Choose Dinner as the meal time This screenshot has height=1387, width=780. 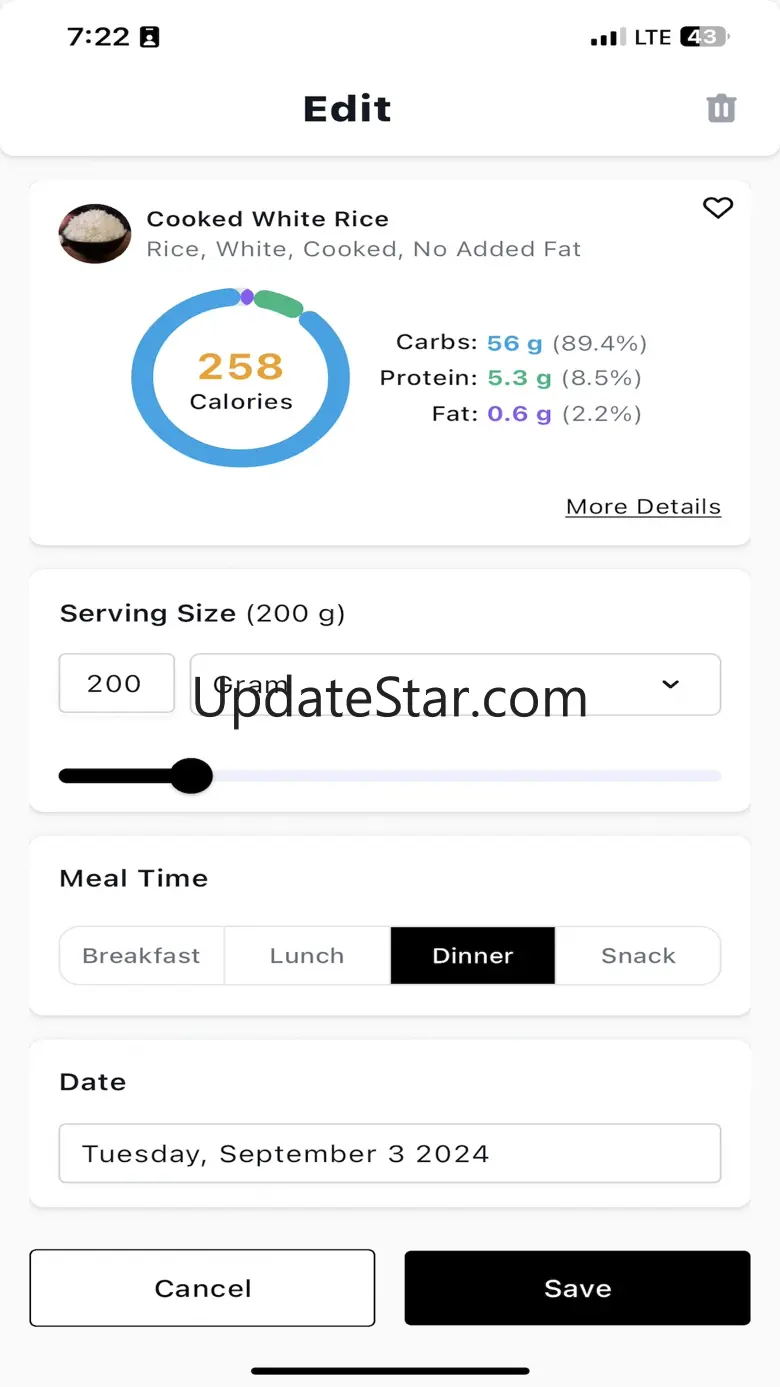472,956
